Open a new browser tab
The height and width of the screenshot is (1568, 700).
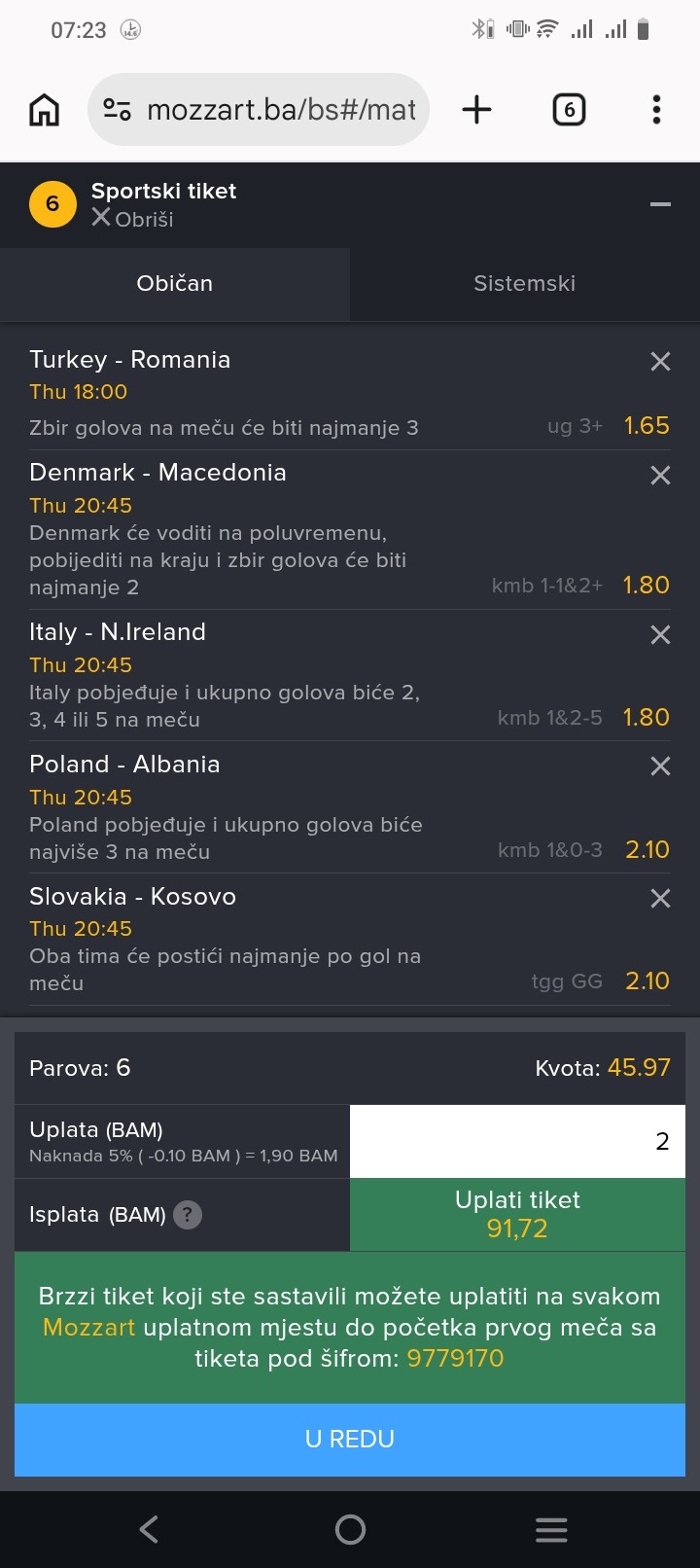476,110
